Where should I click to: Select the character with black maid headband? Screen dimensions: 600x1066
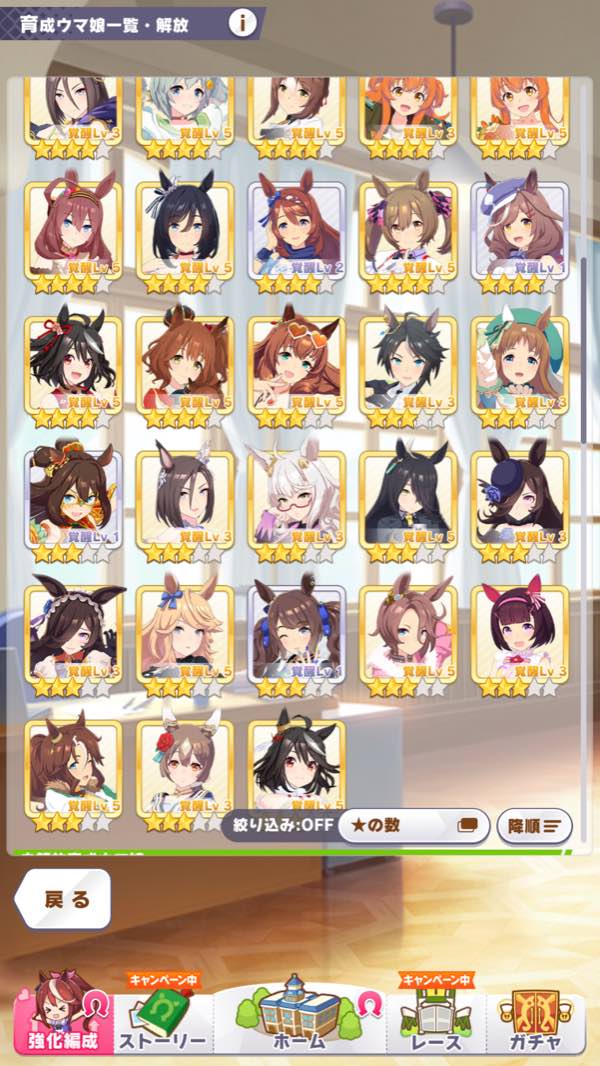[x=73, y=636]
